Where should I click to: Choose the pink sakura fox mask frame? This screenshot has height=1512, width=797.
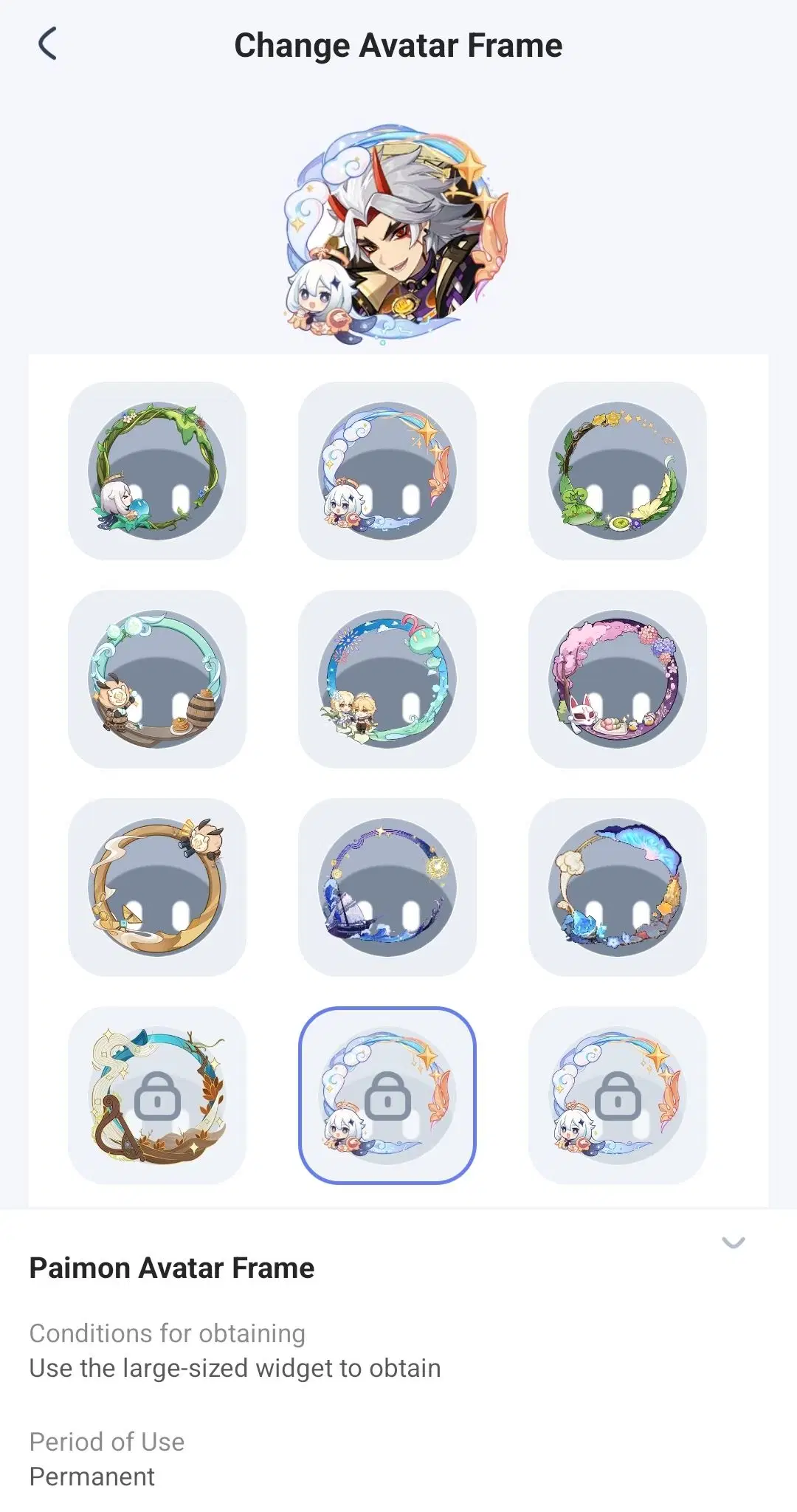(620, 679)
